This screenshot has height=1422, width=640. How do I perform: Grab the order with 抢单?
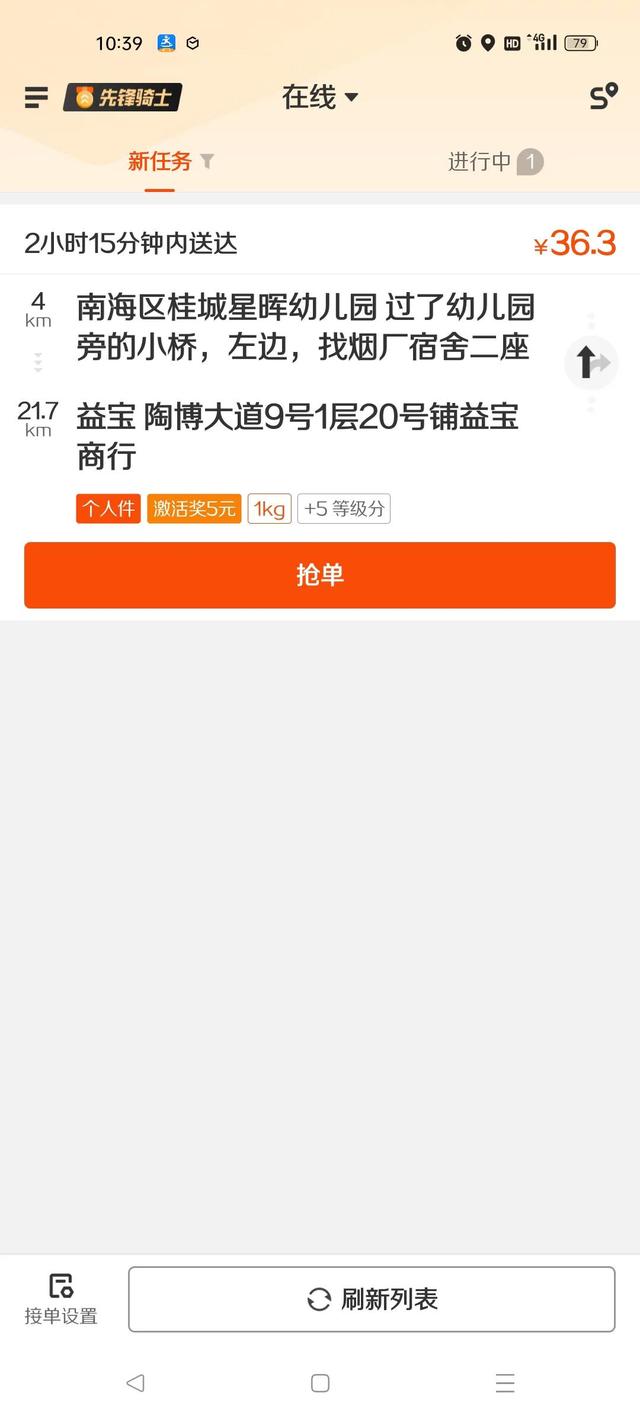(x=320, y=575)
